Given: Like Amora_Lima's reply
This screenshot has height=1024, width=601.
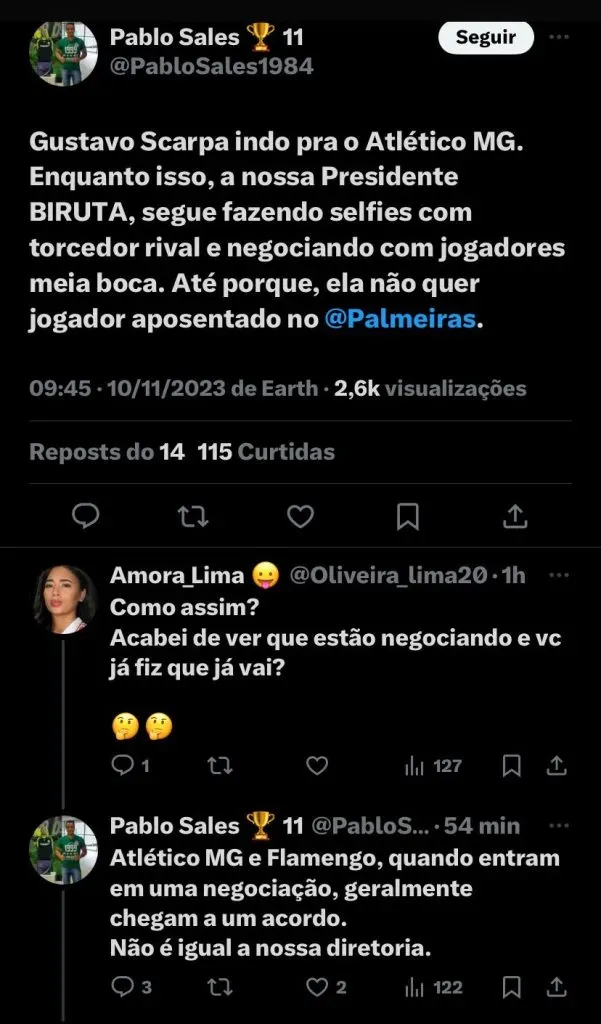Looking at the screenshot, I should (316, 766).
